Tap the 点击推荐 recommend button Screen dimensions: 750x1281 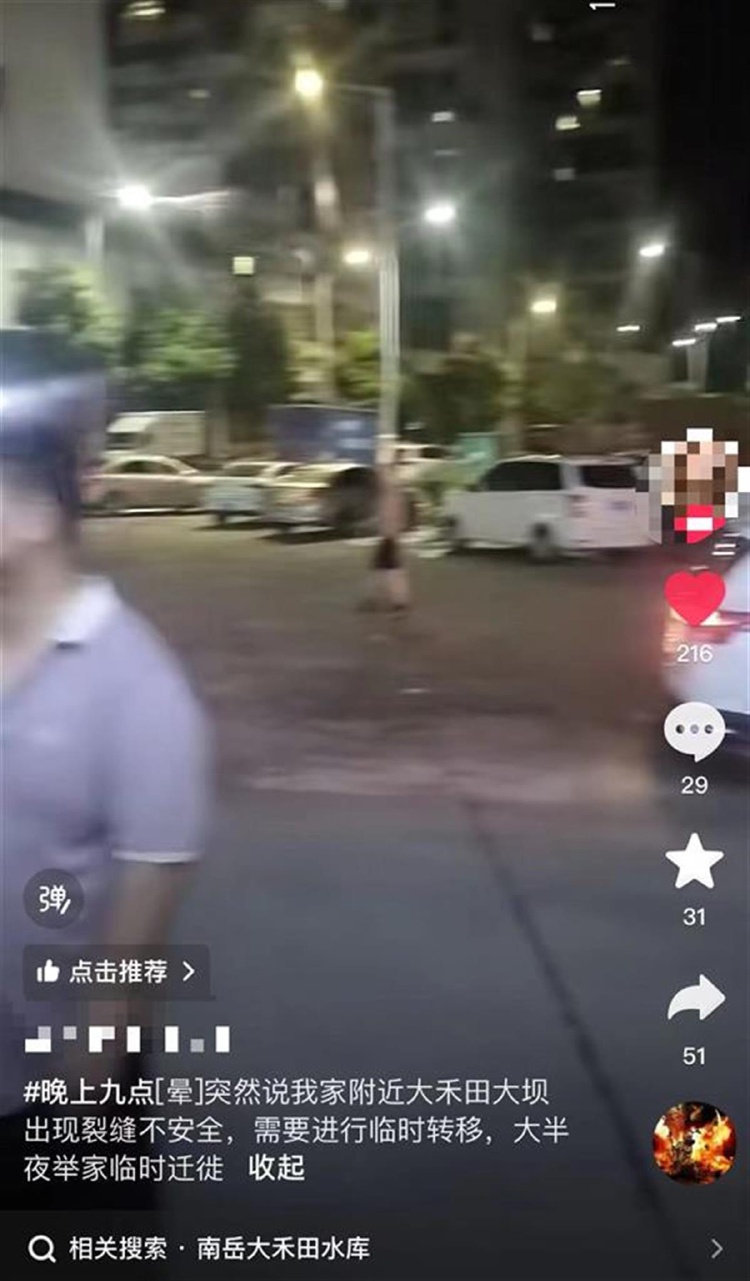(x=116, y=971)
